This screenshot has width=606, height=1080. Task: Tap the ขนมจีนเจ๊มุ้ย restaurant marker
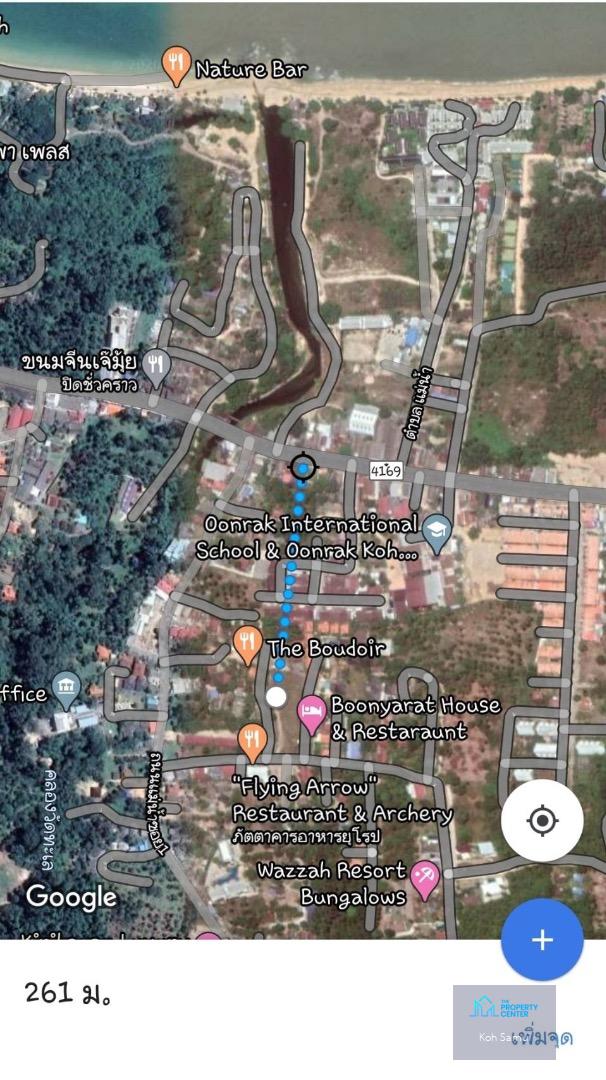click(155, 367)
